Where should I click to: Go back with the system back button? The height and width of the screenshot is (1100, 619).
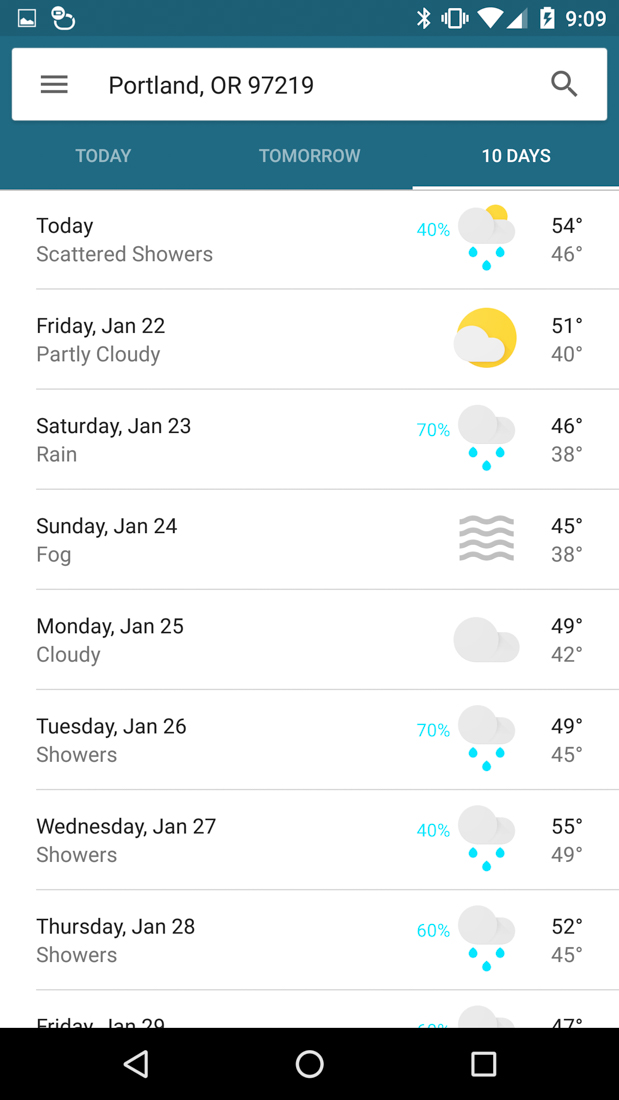(x=136, y=1064)
